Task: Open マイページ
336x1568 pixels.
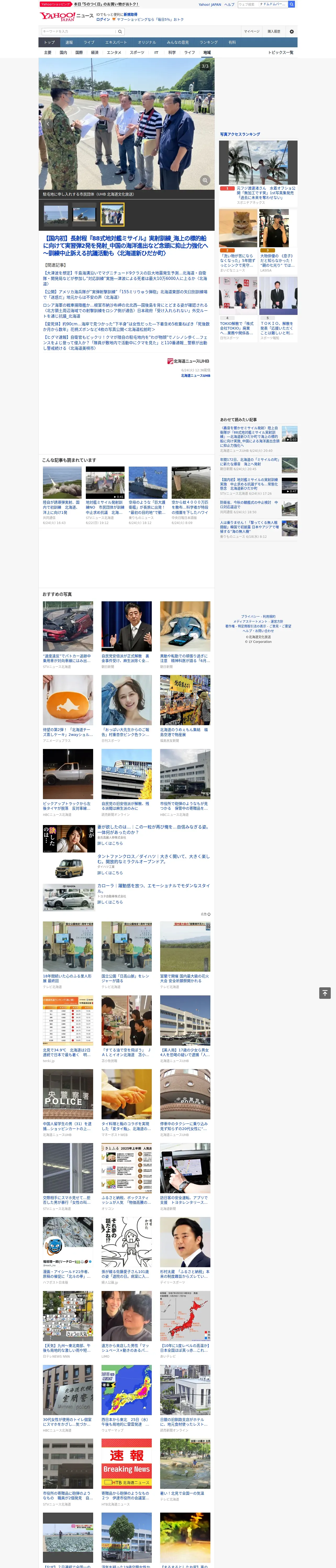Action: [251, 32]
